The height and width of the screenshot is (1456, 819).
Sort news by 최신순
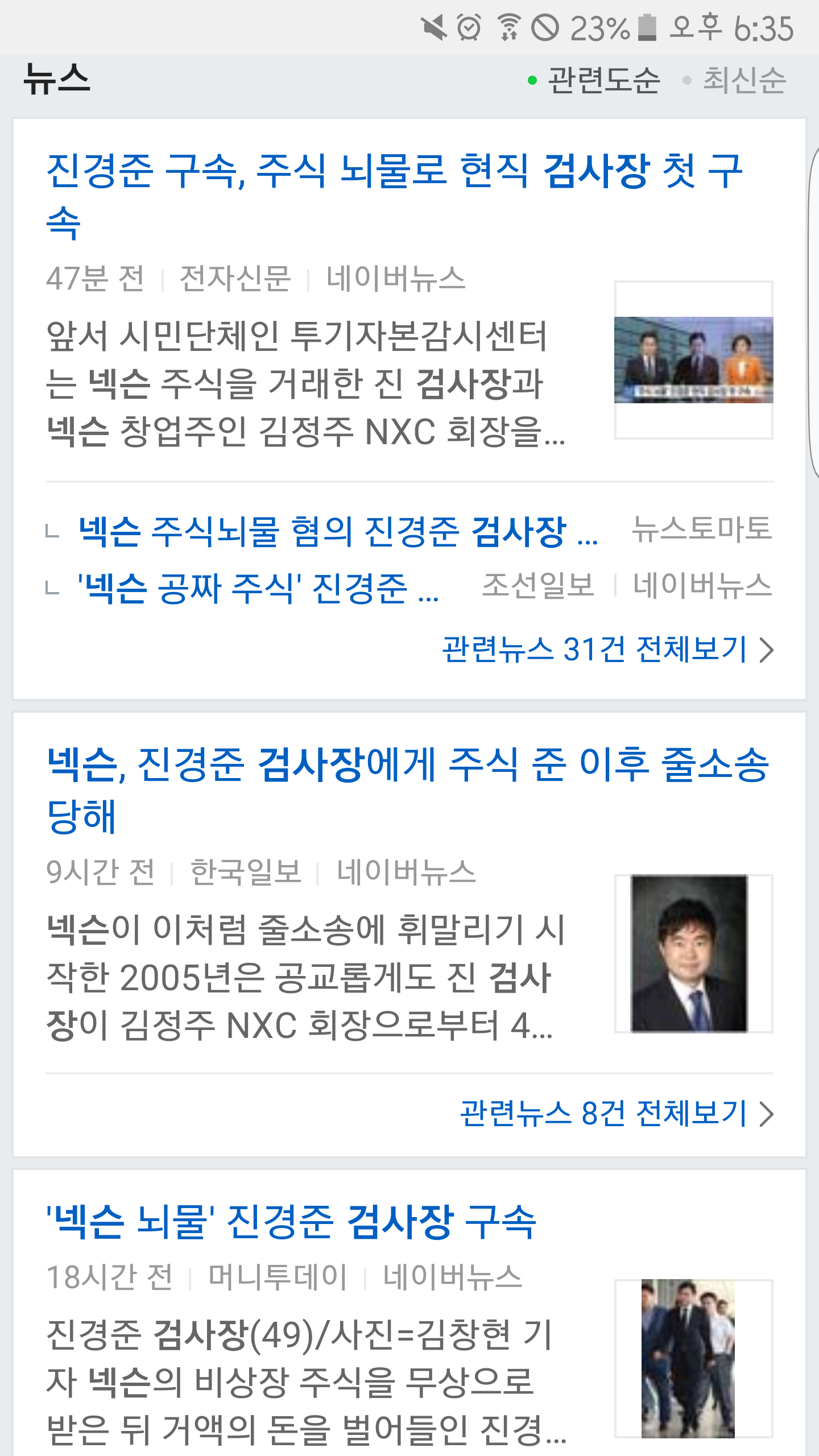[743, 80]
